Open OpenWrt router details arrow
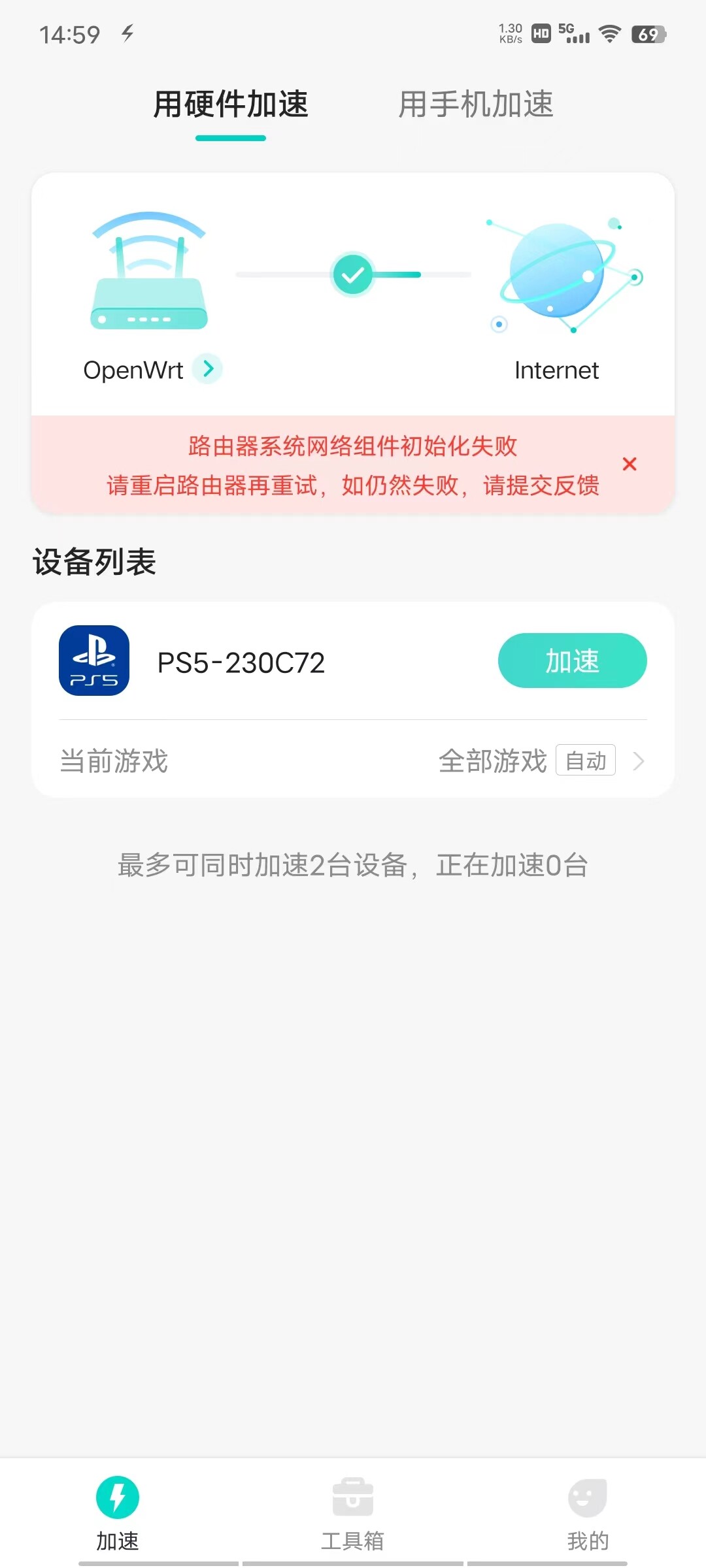Viewport: 706px width, 1568px height. (208, 369)
